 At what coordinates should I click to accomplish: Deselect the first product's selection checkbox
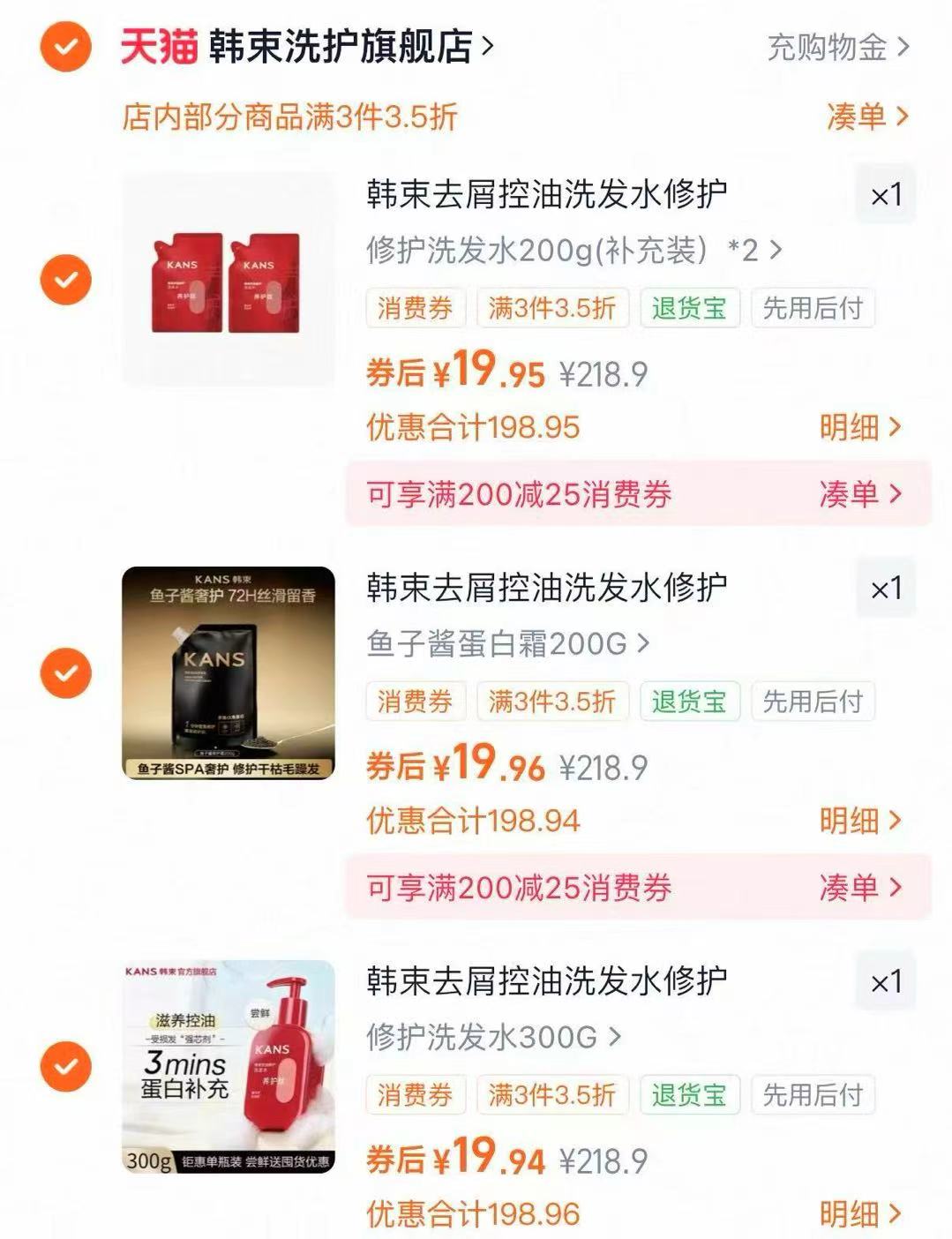click(65, 281)
